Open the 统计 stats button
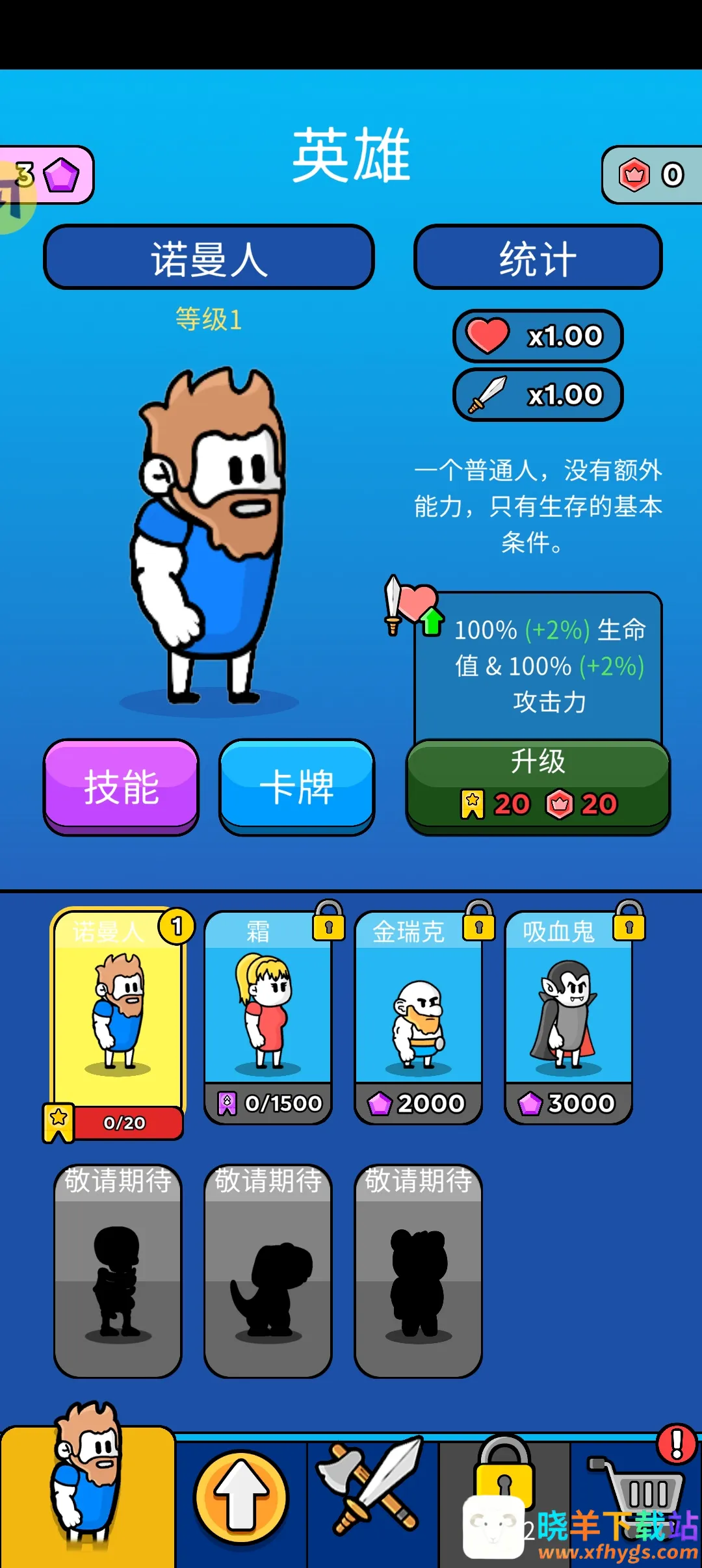This screenshot has height=1568, width=702. coord(538,257)
